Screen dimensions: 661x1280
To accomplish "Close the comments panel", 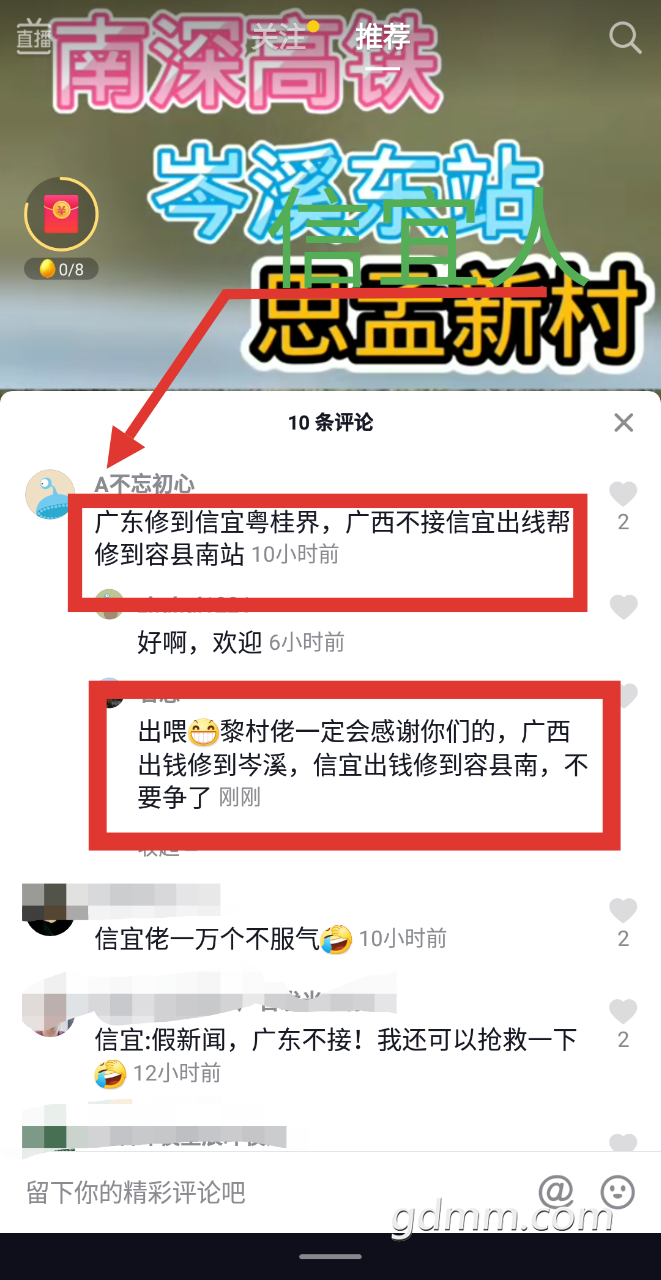I will pyautogui.click(x=624, y=423).
